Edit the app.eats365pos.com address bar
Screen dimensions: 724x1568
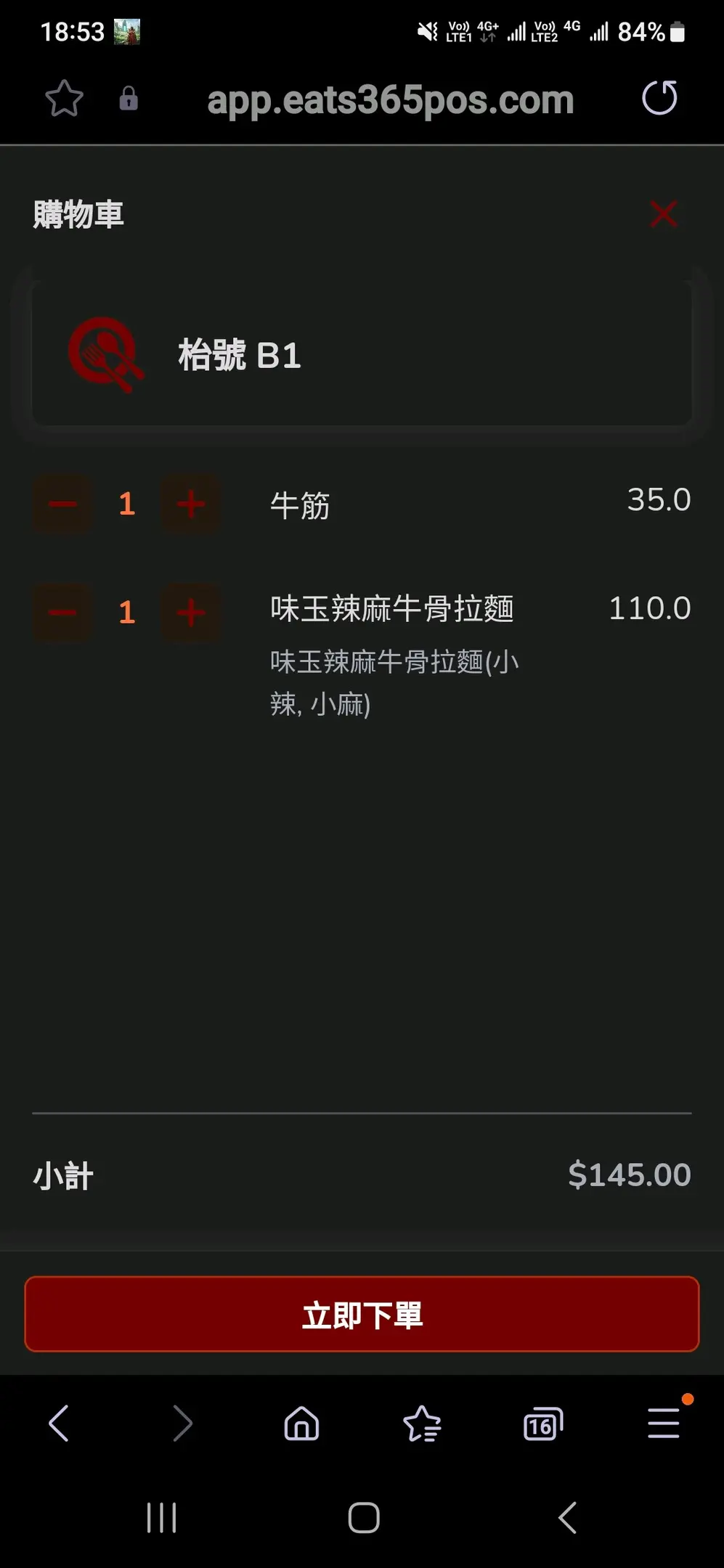tap(391, 100)
